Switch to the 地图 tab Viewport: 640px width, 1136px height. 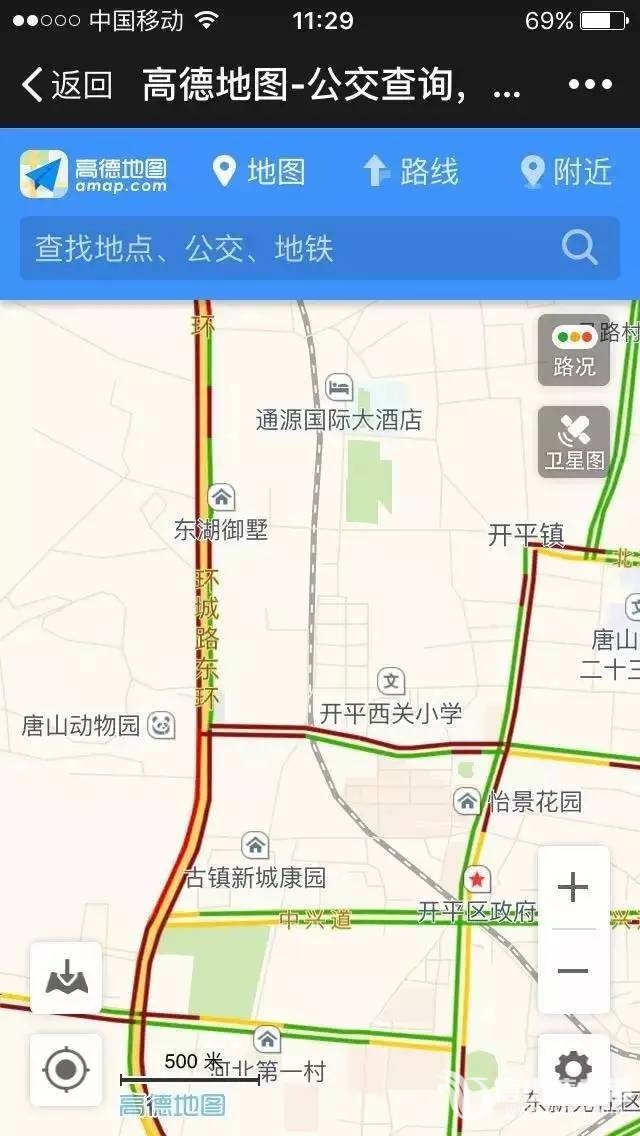click(259, 172)
